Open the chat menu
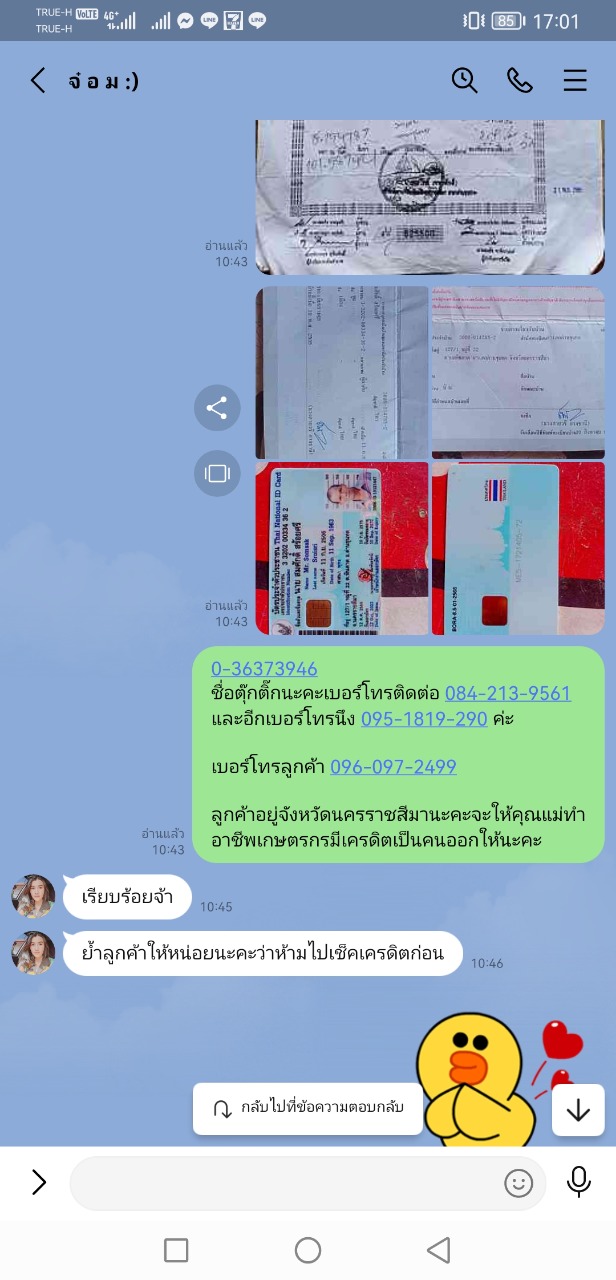The width and height of the screenshot is (616, 1280). tap(575, 81)
